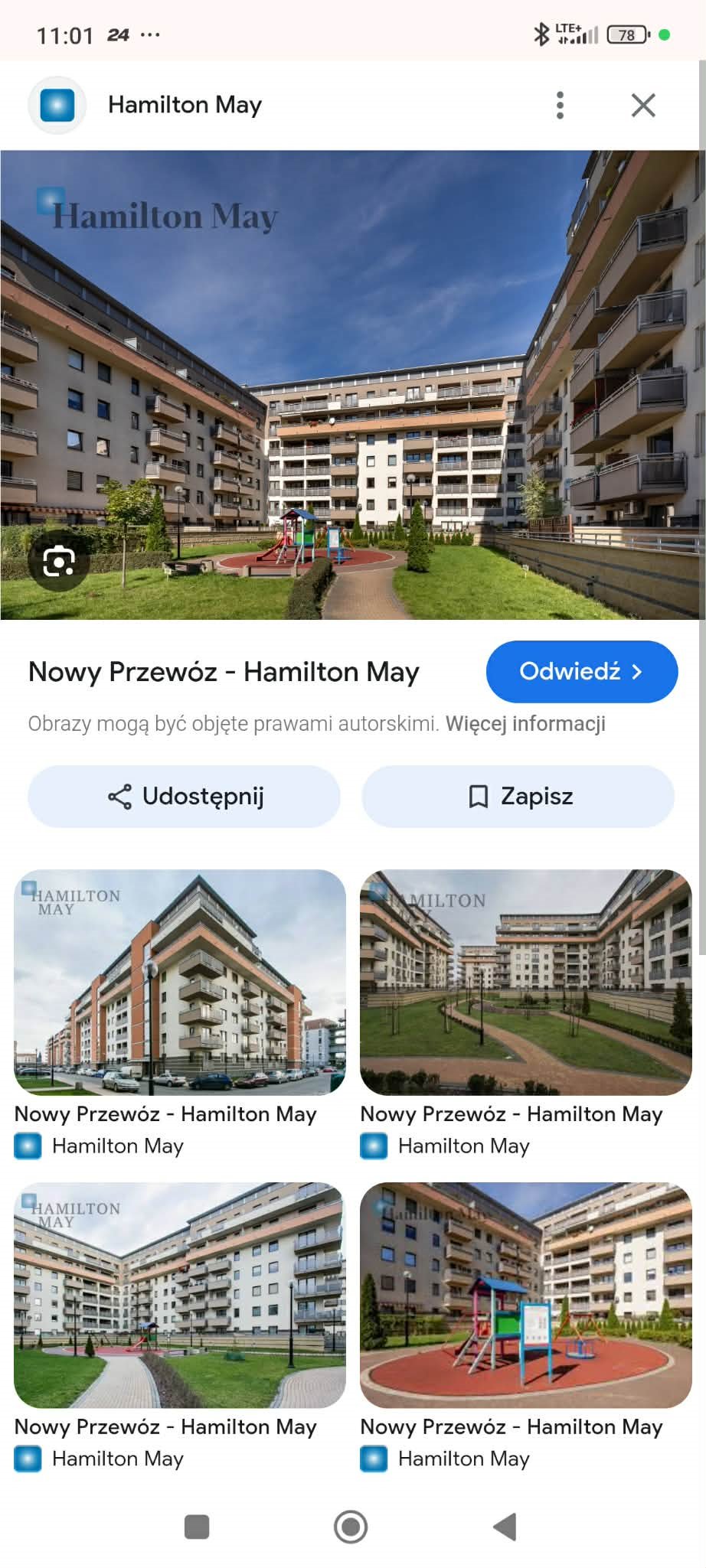Open the courtyard with straight paved walkway image
Image resolution: width=706 pixels, height=1568 pixels.
180,1295
